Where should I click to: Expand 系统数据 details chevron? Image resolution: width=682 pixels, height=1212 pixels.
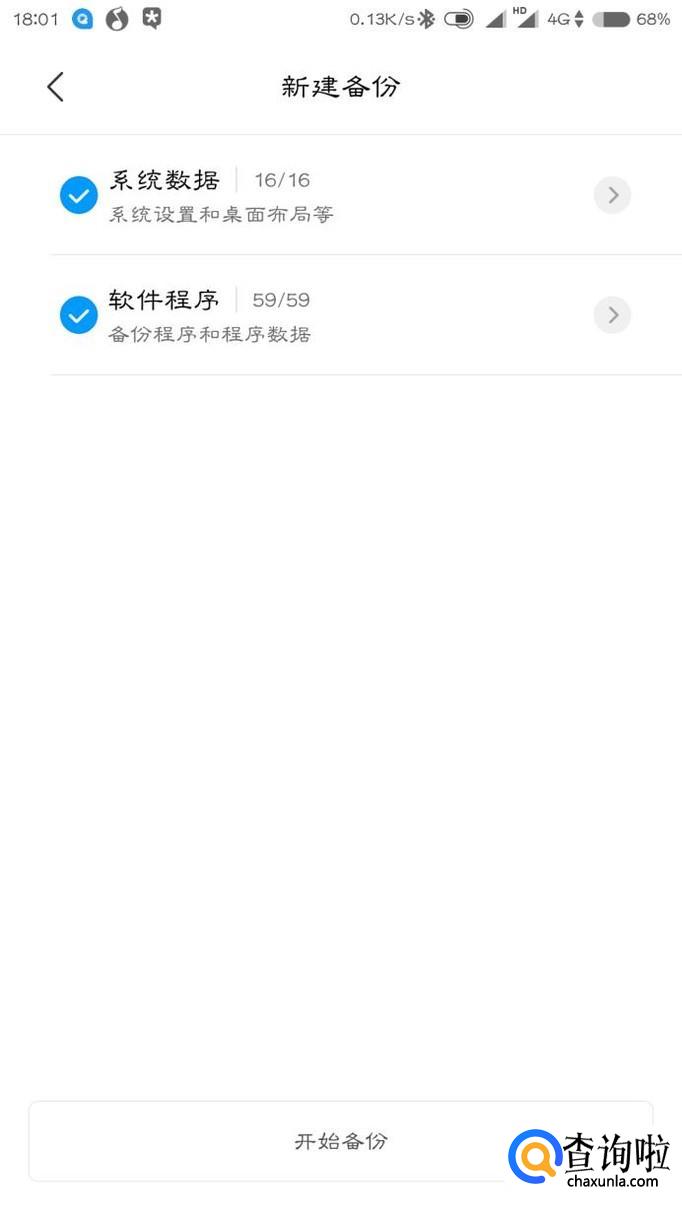612,195
